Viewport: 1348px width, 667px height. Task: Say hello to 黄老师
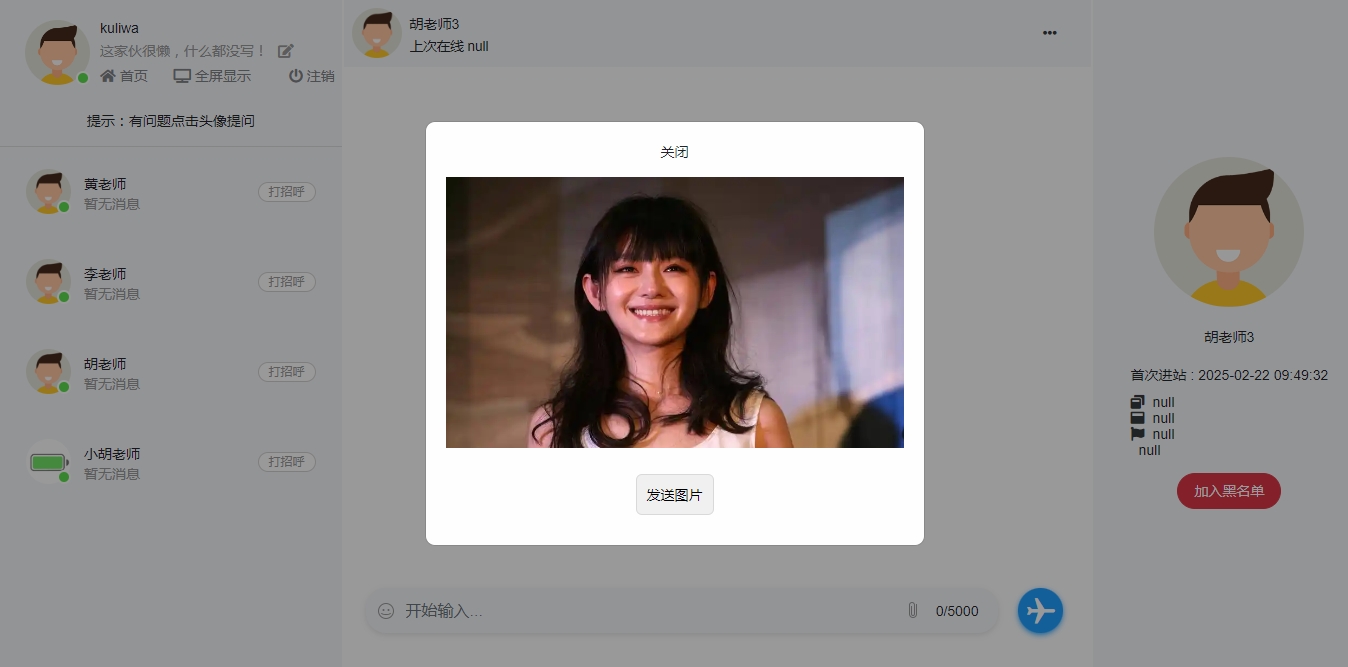[x=286, y=192]
